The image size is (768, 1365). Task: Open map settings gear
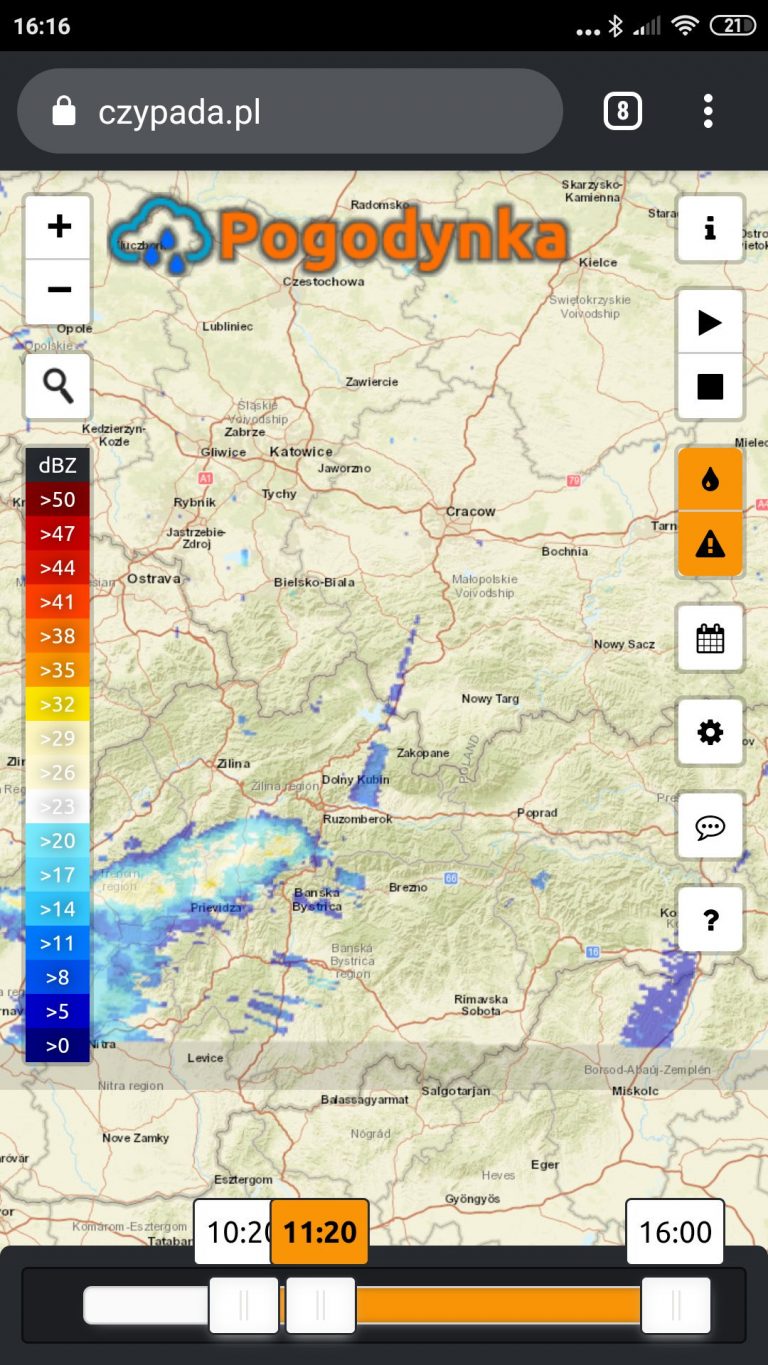pyautogui.click(x=710, y=732)
